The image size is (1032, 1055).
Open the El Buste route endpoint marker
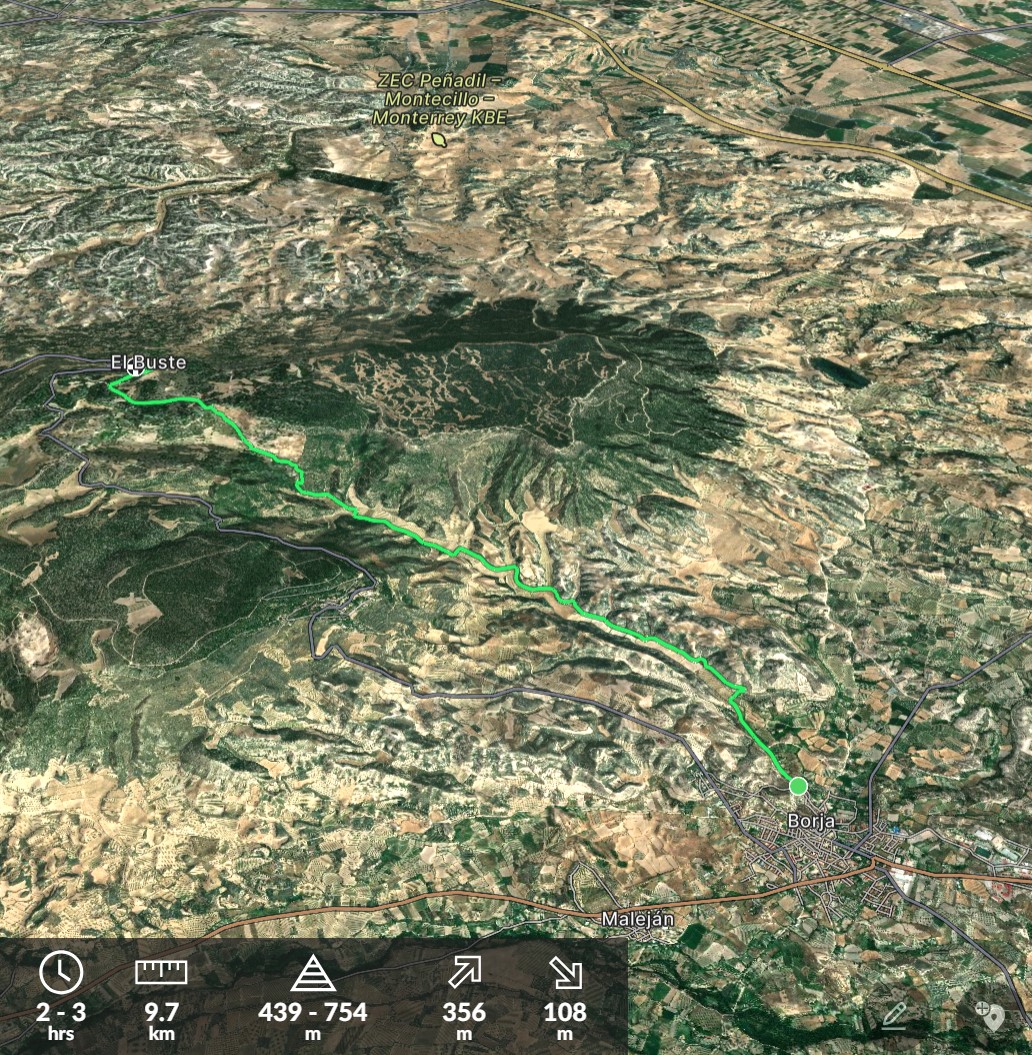tap(136, 369)
